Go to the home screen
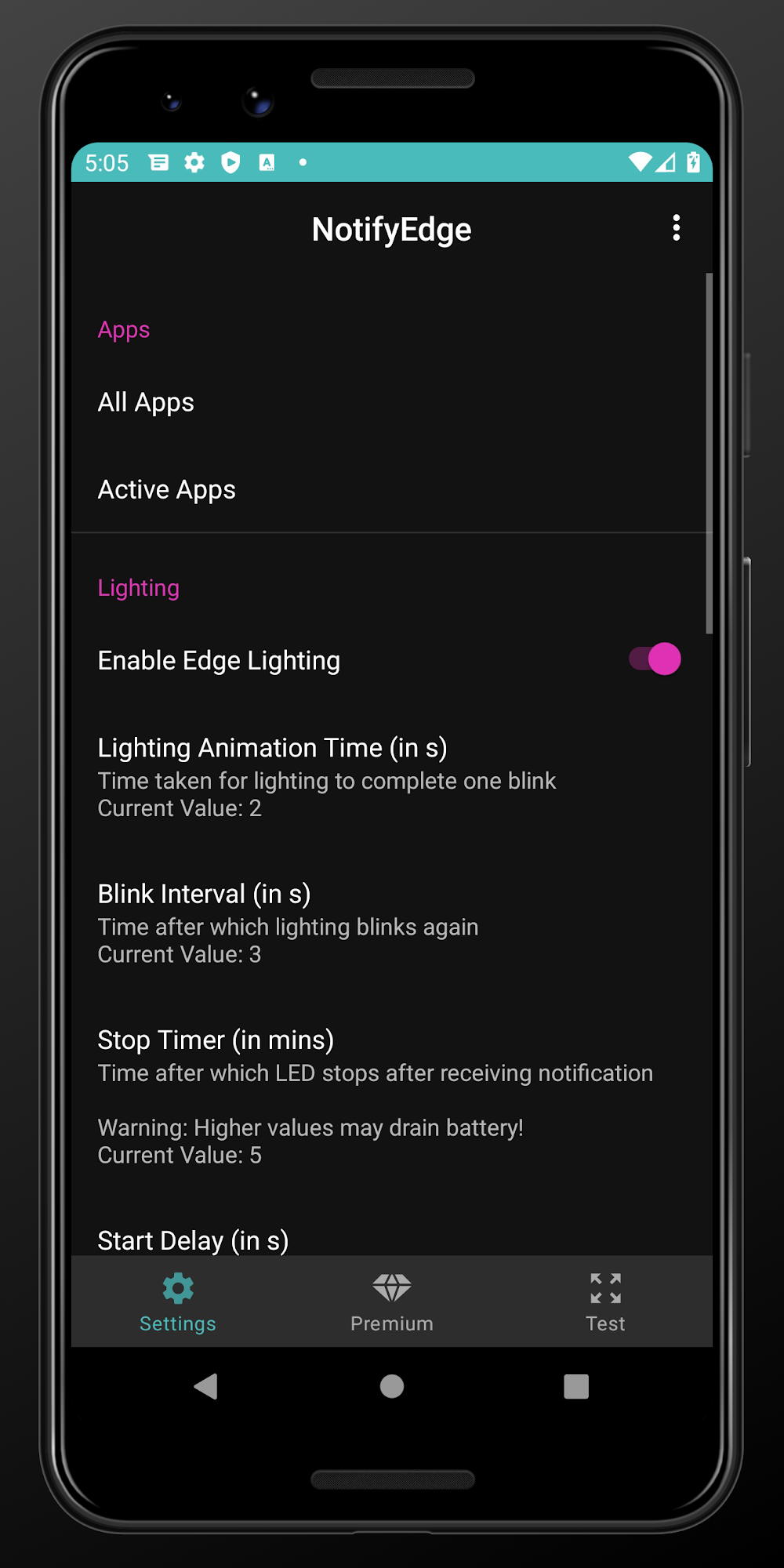 (391, 1386)
